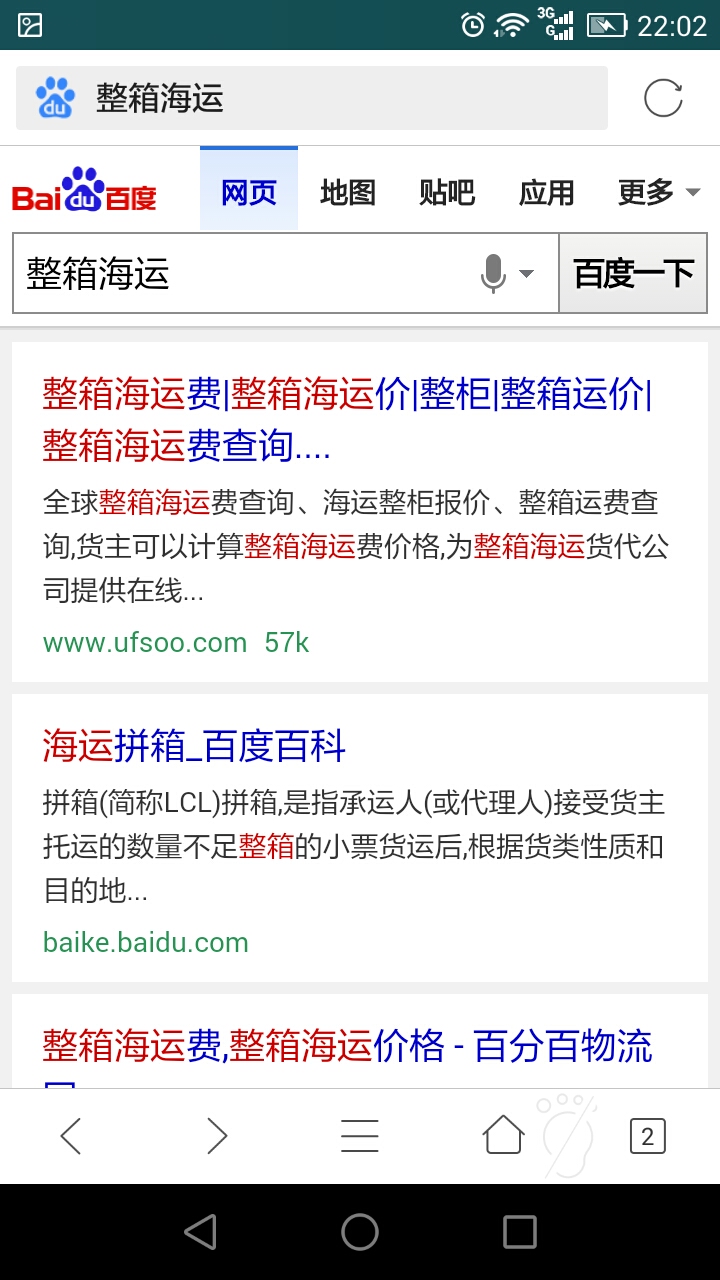Focus the Baidu search input field
720x1280 pixels.
tap(240, 273)
